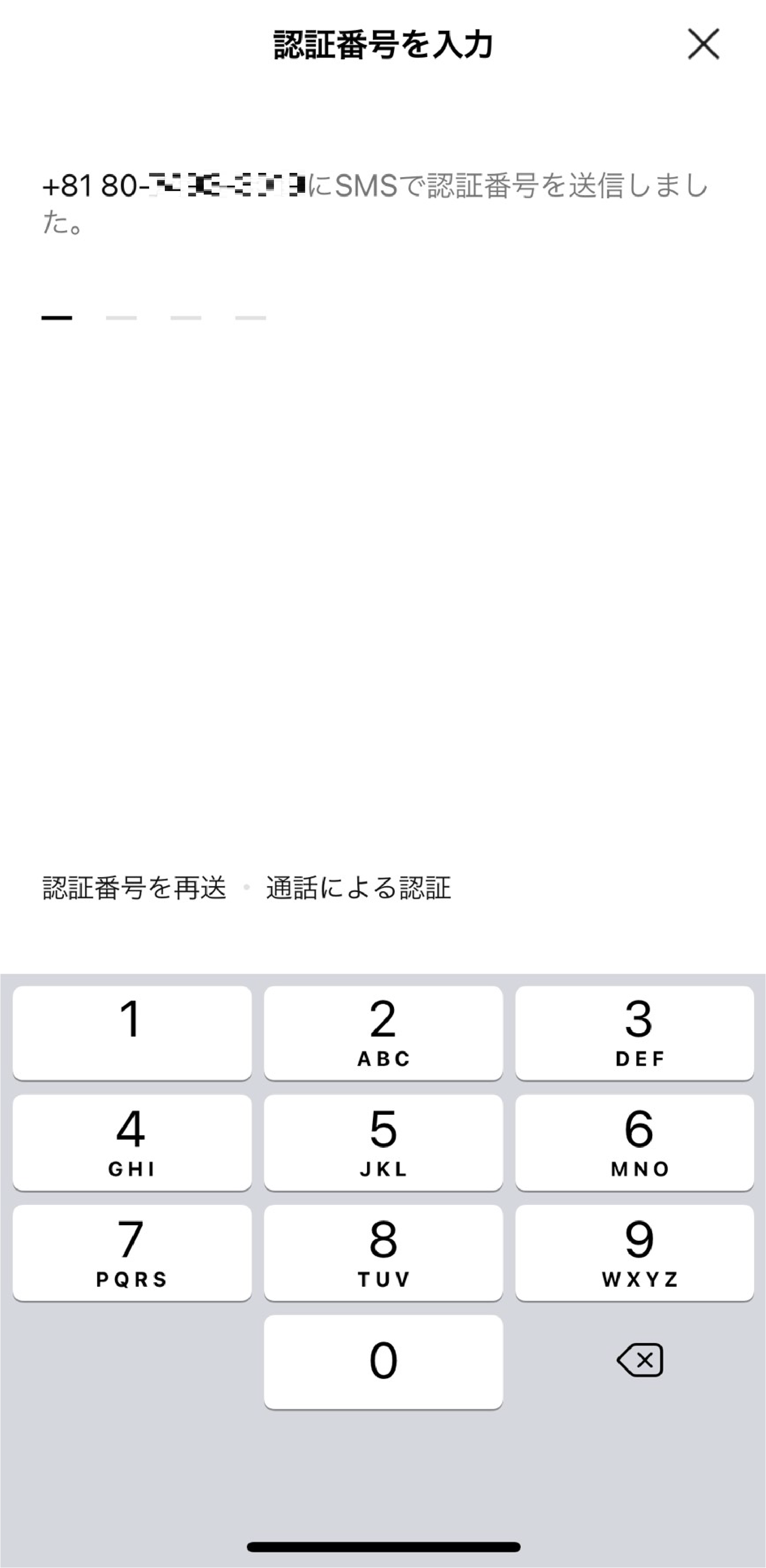Enter digit 1 on the keypad
The image size is (766, 1568).
[131, 1033]
